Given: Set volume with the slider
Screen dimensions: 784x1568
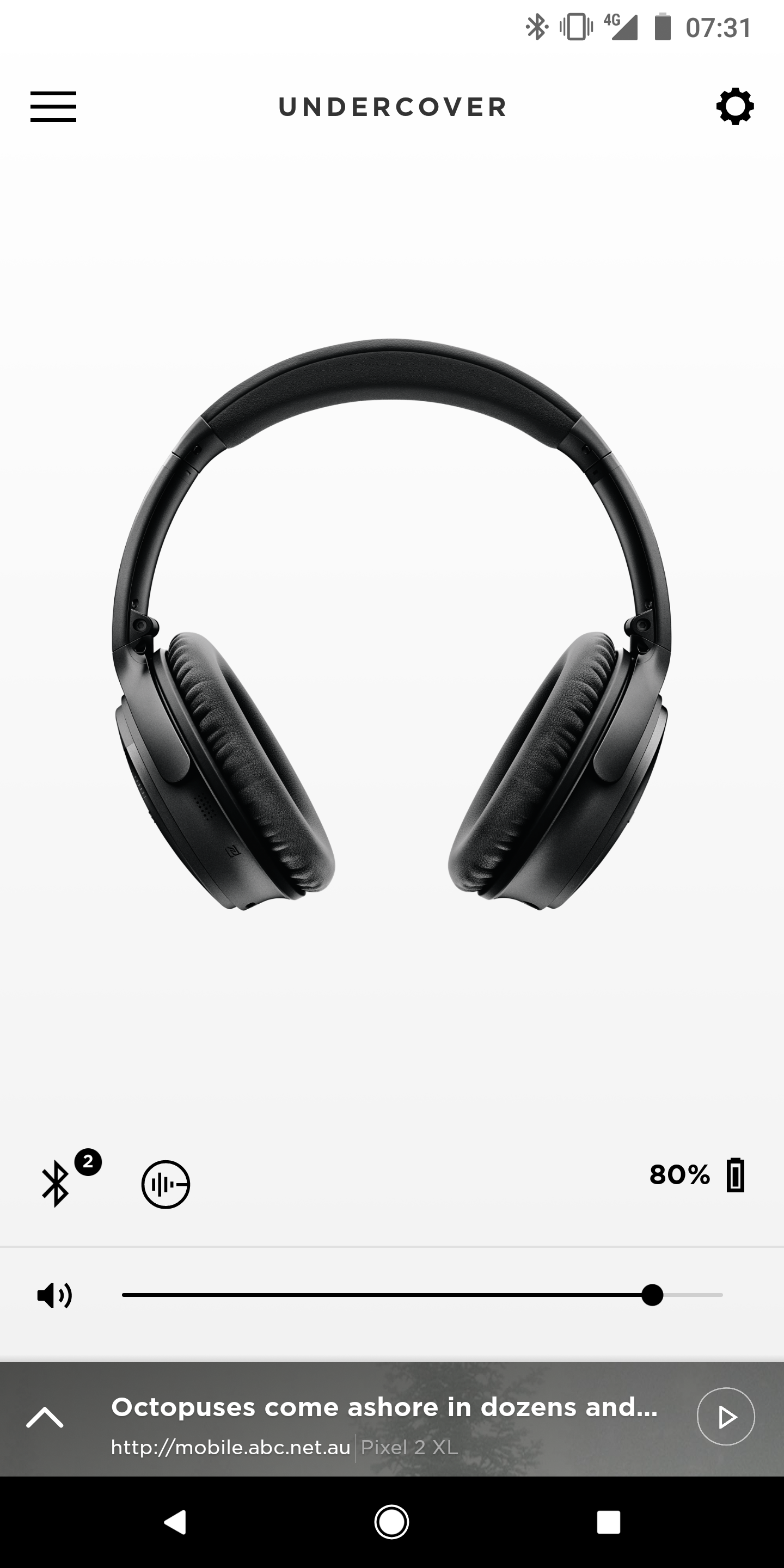Looking at the screenshot, I should tap(422, 1295).
